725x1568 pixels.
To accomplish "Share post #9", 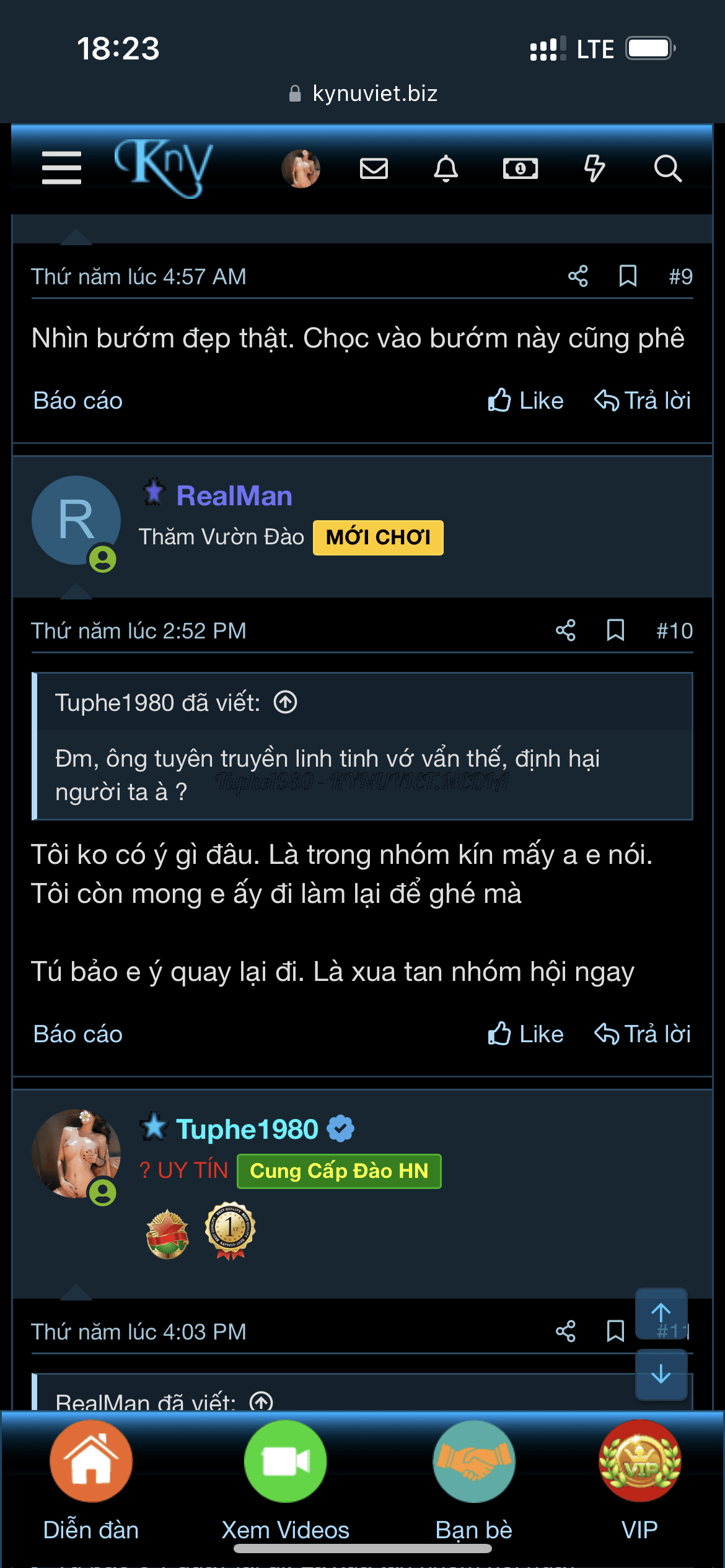I will pyautogui.click(x=578, y=276).
